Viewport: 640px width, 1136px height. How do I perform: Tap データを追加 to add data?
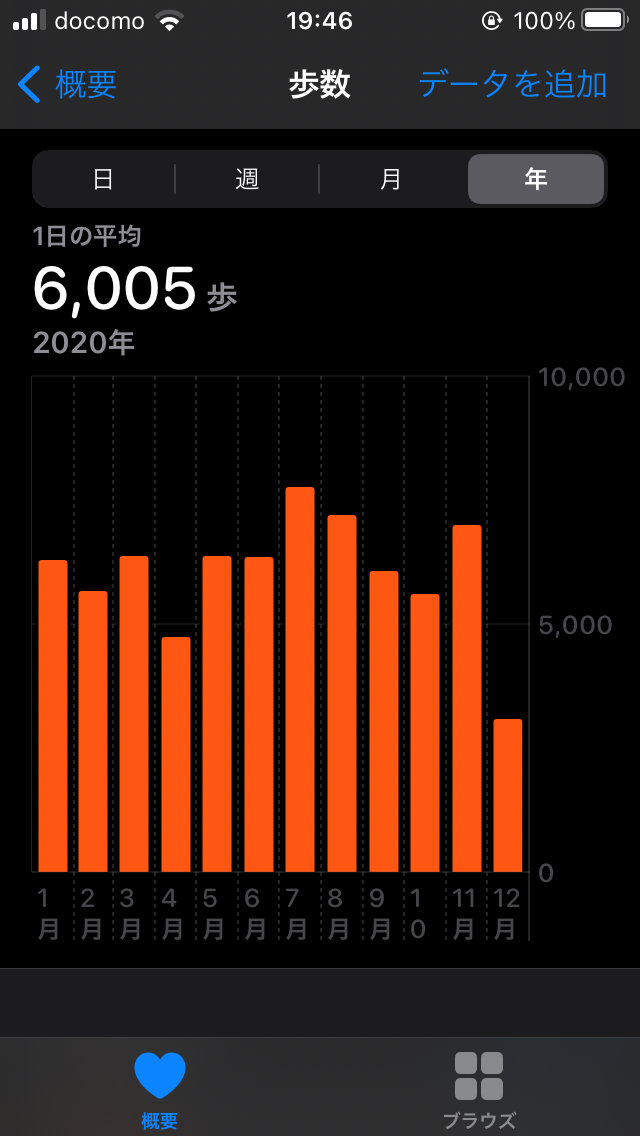tap(512, 85)
